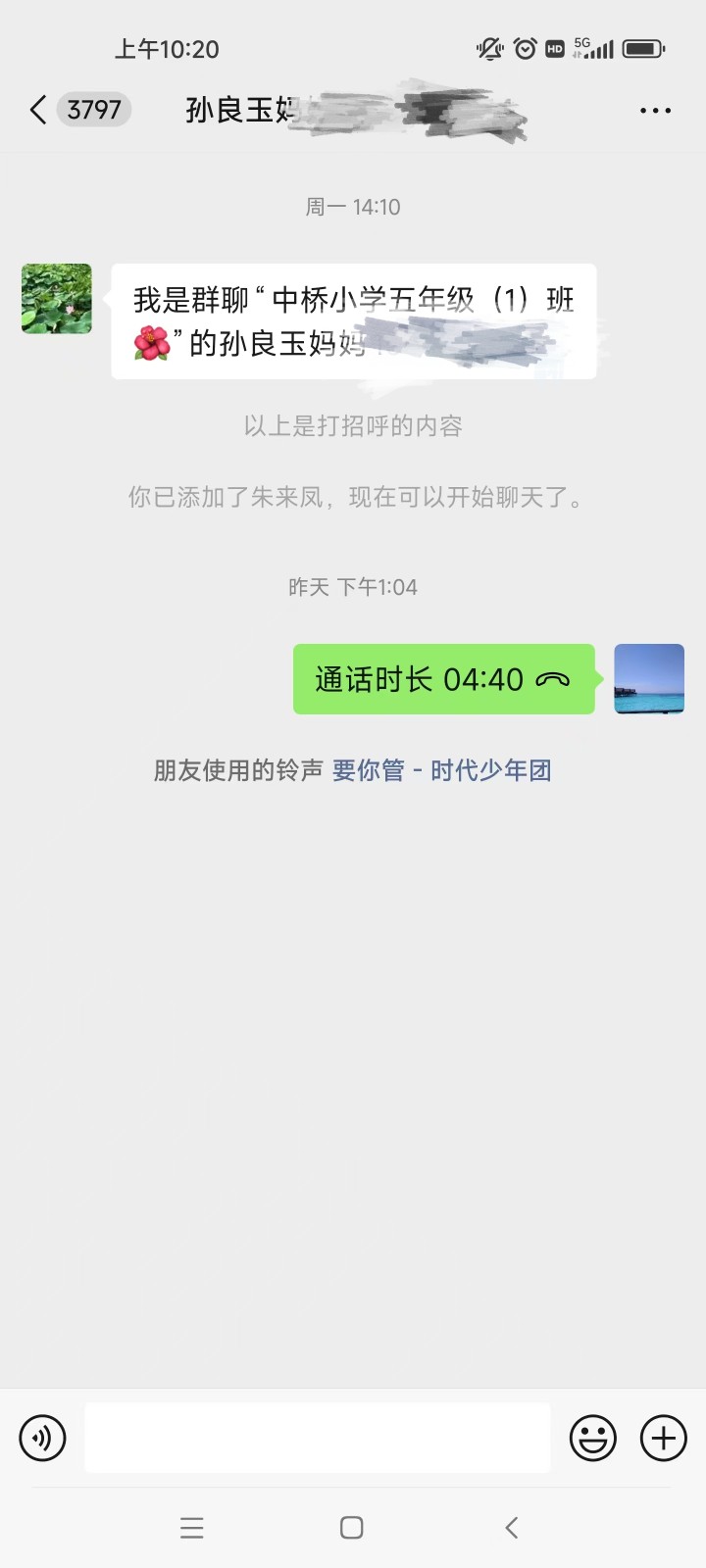Open the contact's lotus avatar profile
Viewport: 706px width, 1568px height.
[x=57, y=299]
